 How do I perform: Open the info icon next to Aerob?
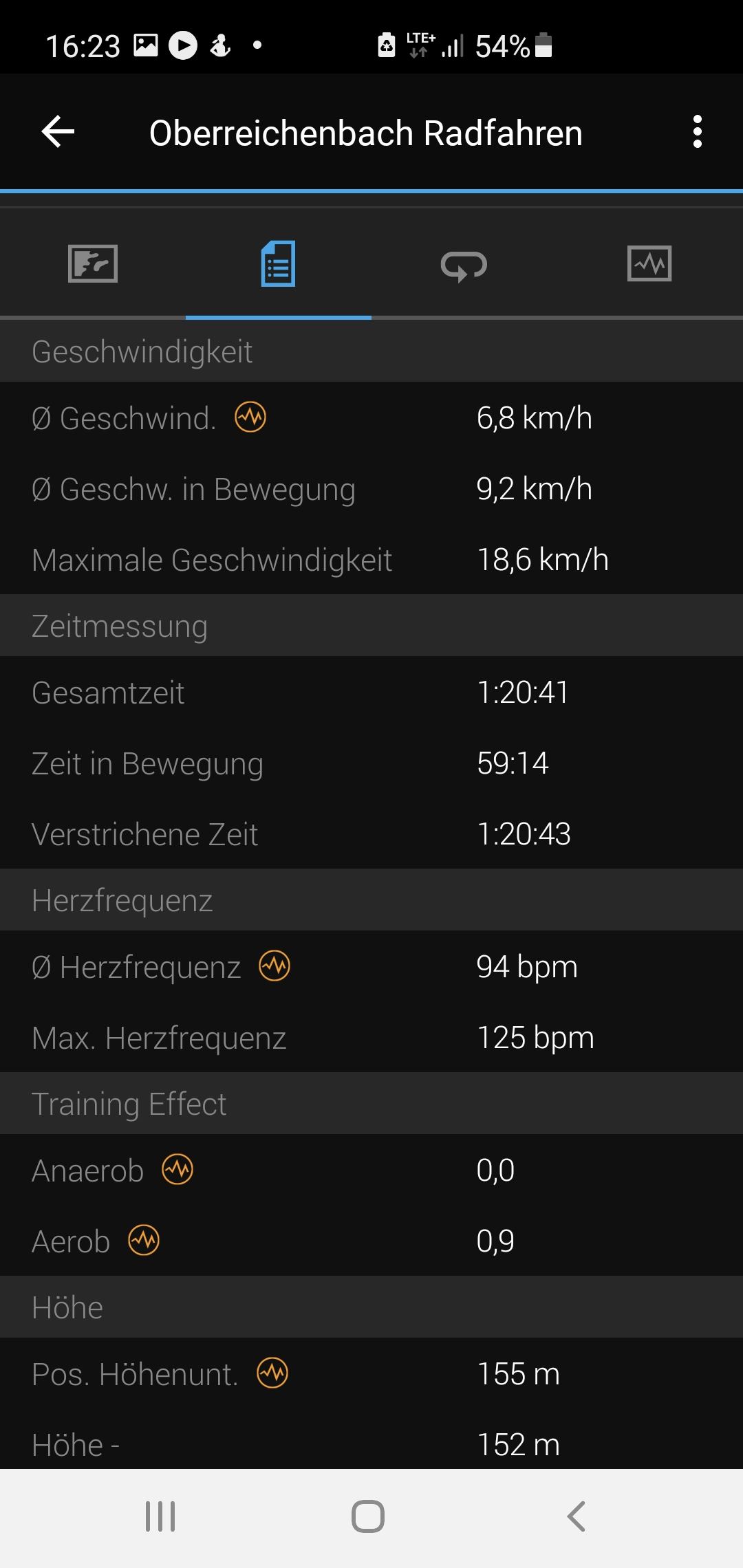(x=144, y=1241)
